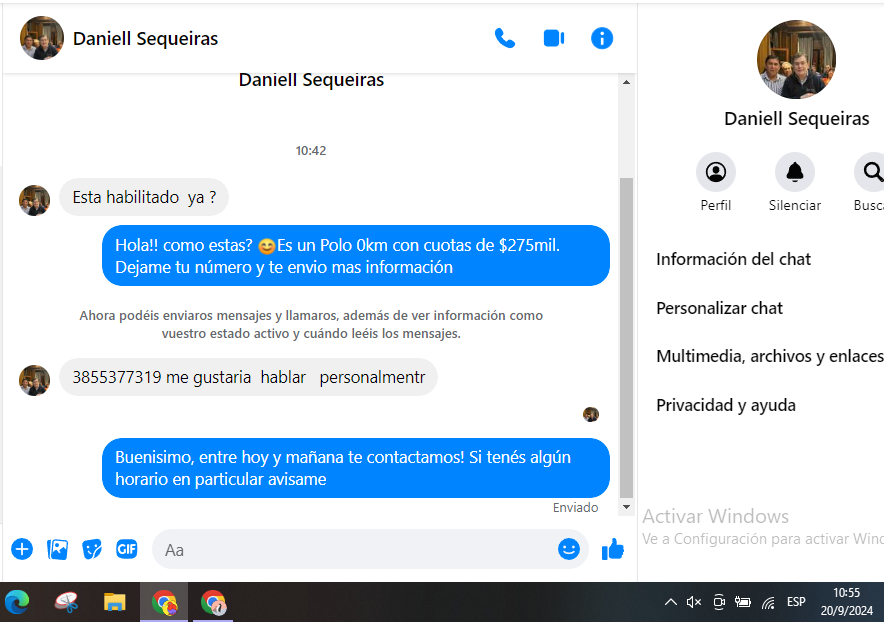Viewport: 884px width, 622px height.
Task: Mute notifications with Silenciar bell
Action: (x=795, y=172)
